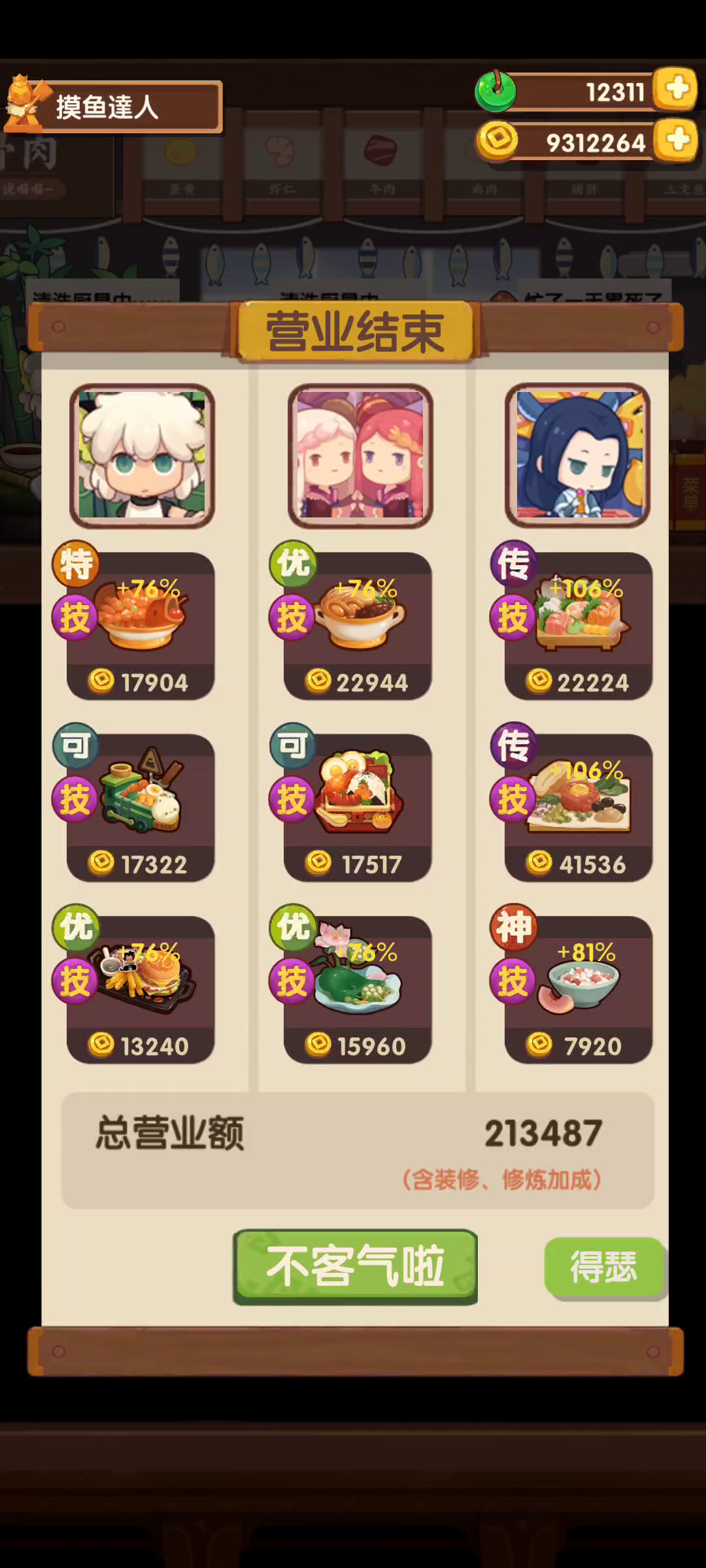Screen dimensions: 706x1568
Task: Open the dark blue-haired chef portrait
Action: click(x=578, y=455)
